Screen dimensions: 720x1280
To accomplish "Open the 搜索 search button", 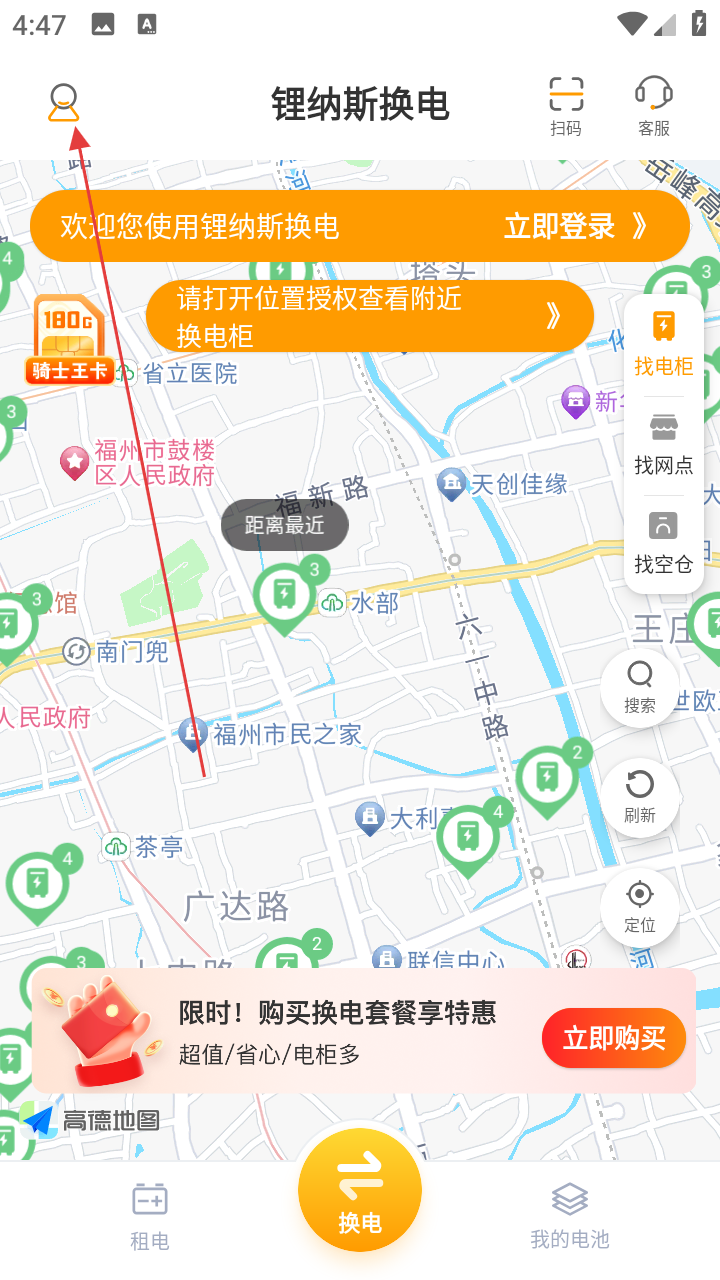I will [x=640, y=687].
